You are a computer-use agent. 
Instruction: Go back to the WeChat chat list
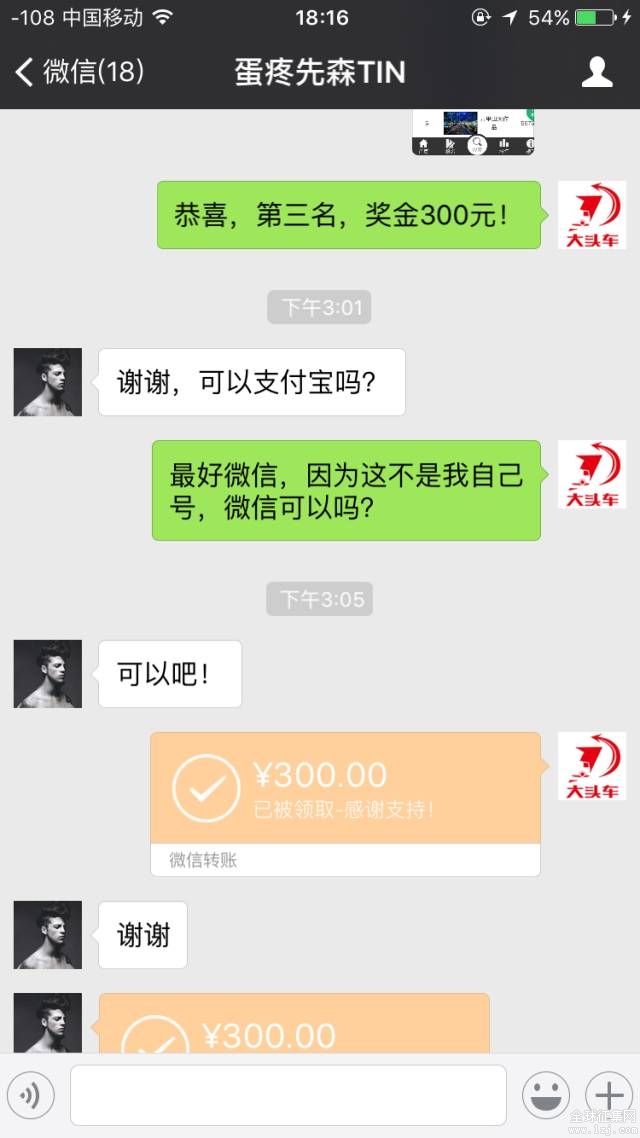pyautogui.click(x=80, y=72)
